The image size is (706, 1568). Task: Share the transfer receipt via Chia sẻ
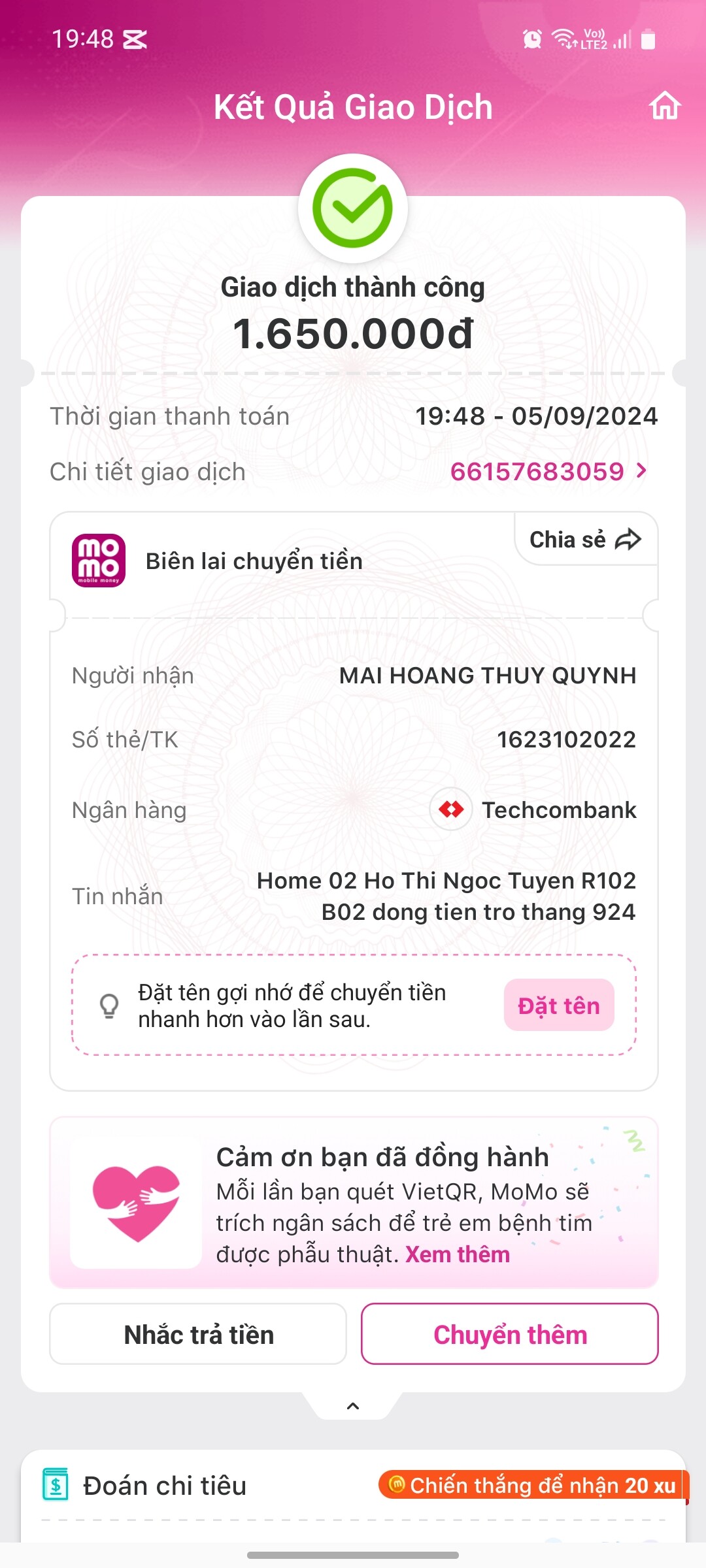pyautogui.click(x=585, y=540)
